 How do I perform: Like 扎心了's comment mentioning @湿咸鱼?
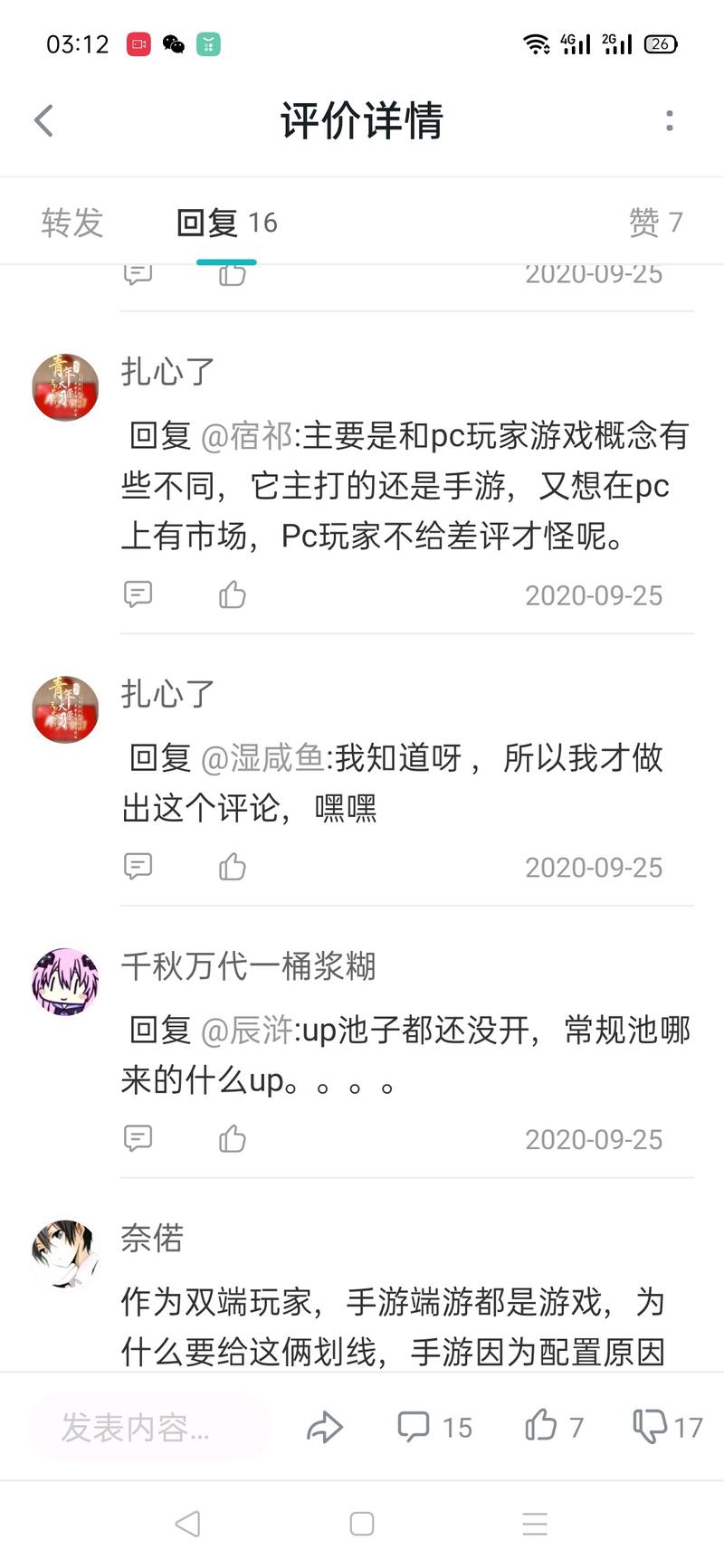pyautogui.click(x=233, y=867)
